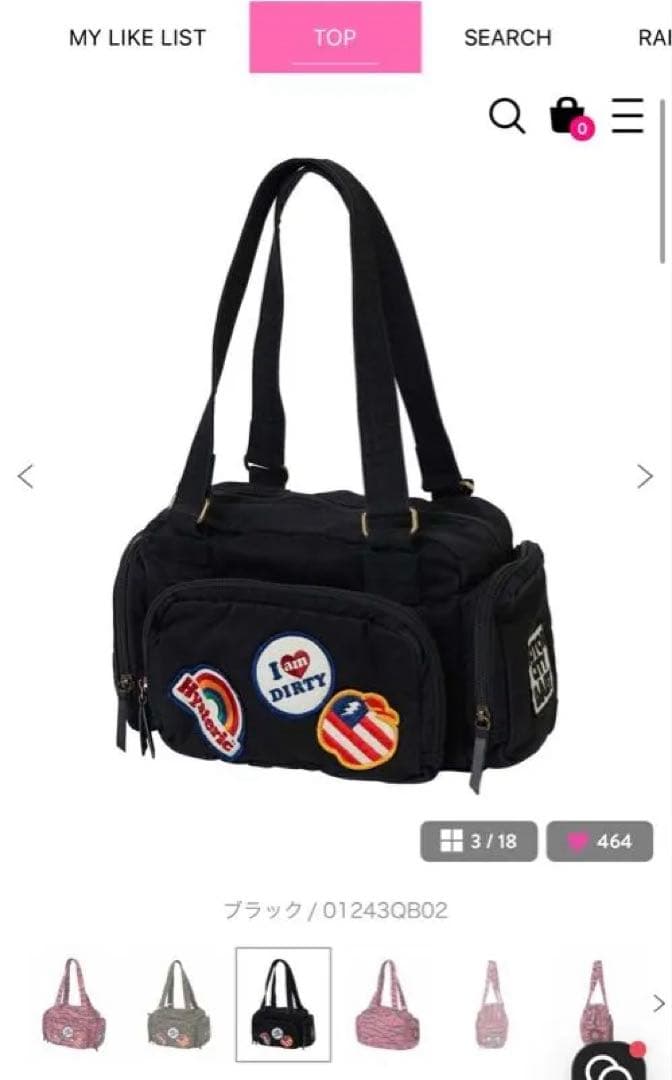Image resolution: width=672 pixels, height=1080 pixels.
Task: Open the magnifying glass search icon
Action: coord(507,117)
